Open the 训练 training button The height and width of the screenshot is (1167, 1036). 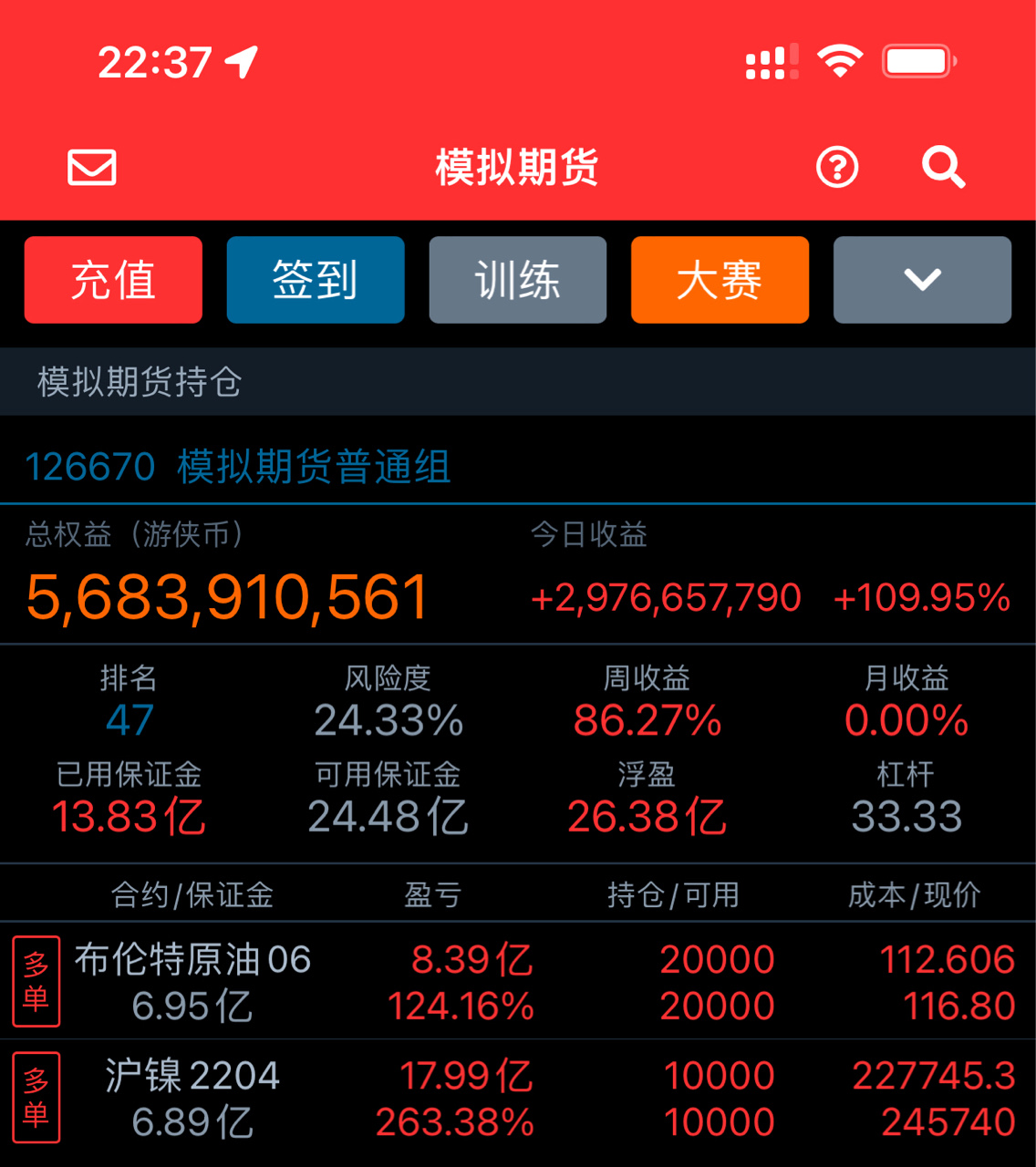coord(517,280)
